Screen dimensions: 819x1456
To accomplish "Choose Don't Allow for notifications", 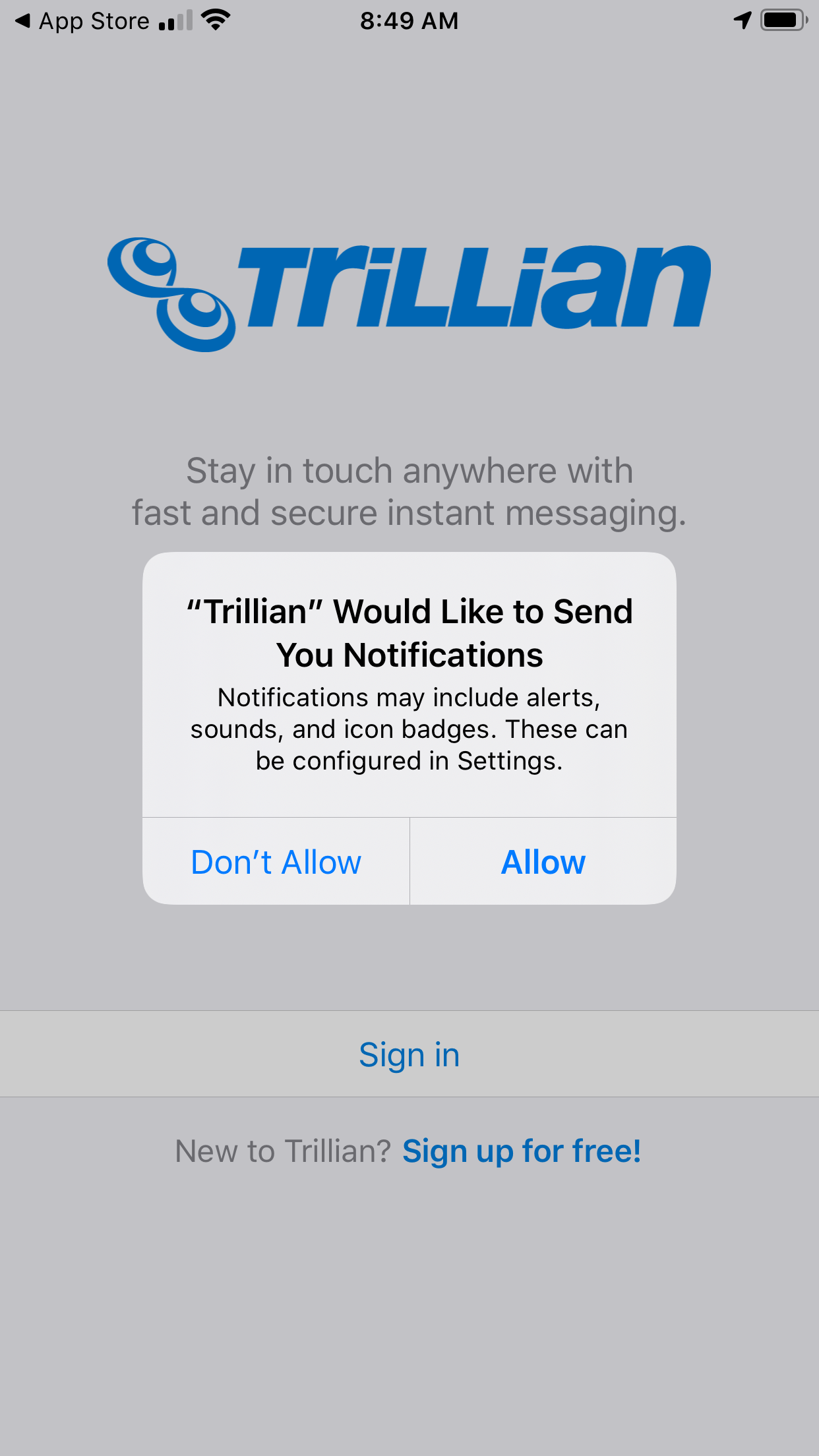I will pyautogui.click(x=276, y=862).
